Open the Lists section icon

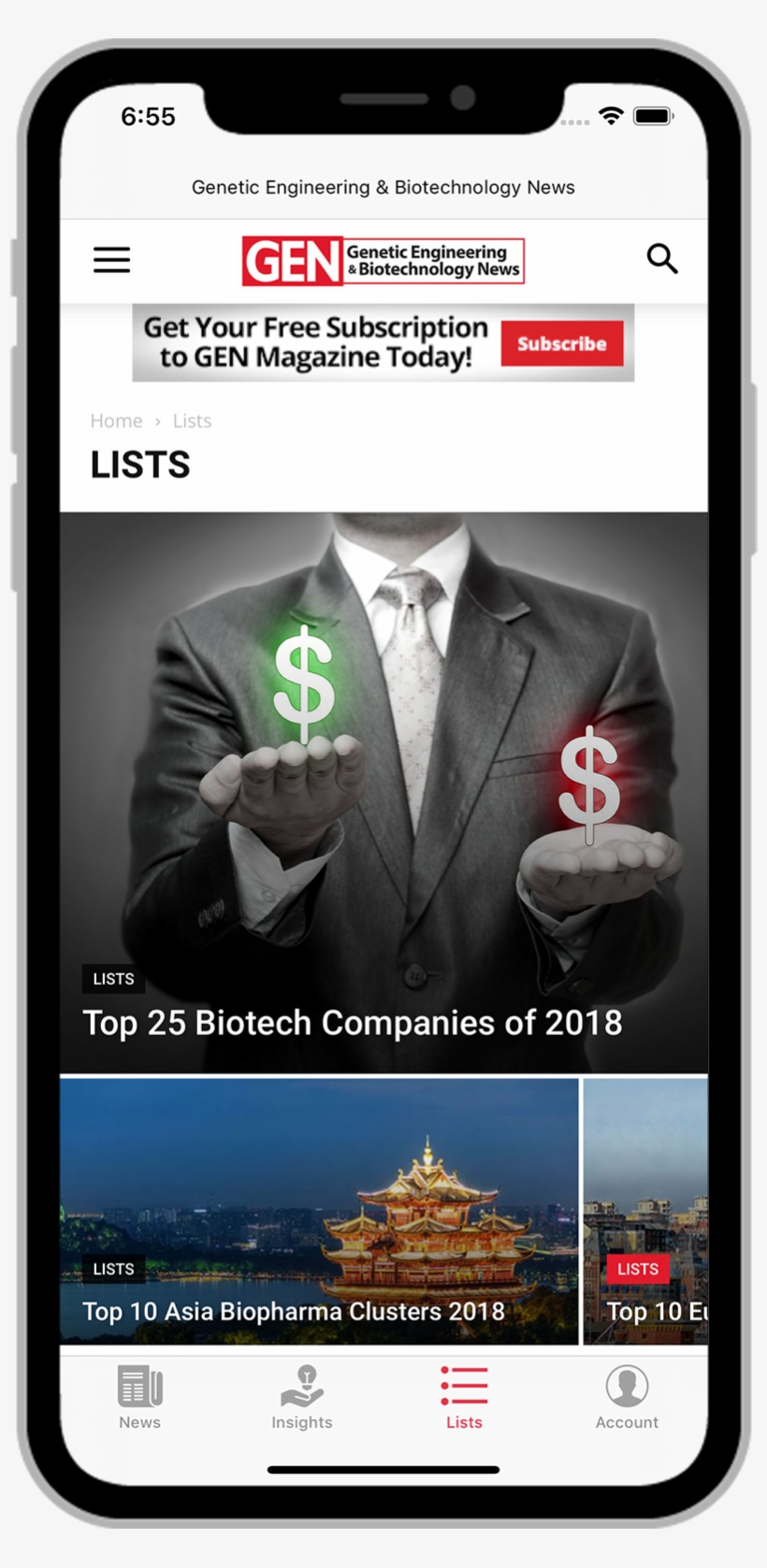[x=463, y=1385]
